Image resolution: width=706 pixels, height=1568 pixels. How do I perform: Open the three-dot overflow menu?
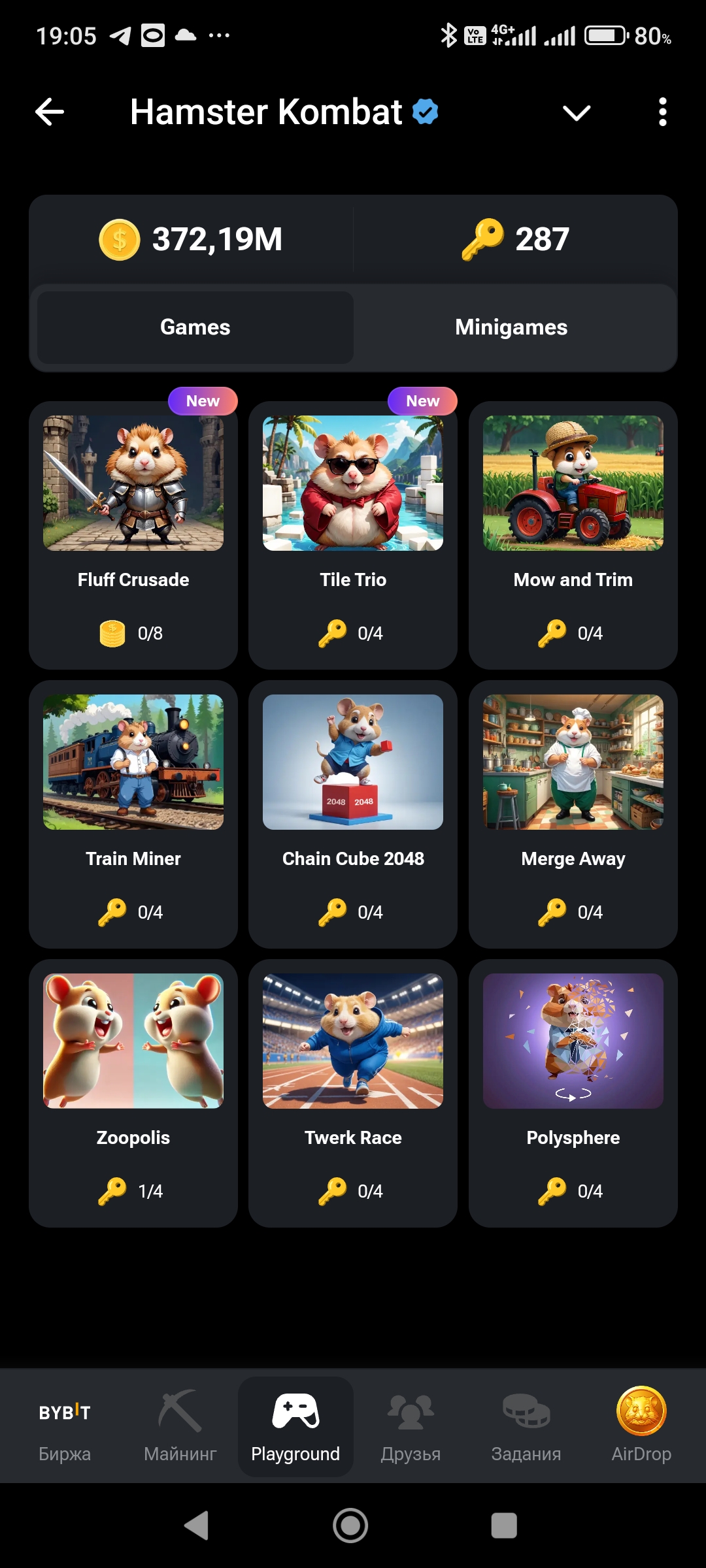click(662, 112)
